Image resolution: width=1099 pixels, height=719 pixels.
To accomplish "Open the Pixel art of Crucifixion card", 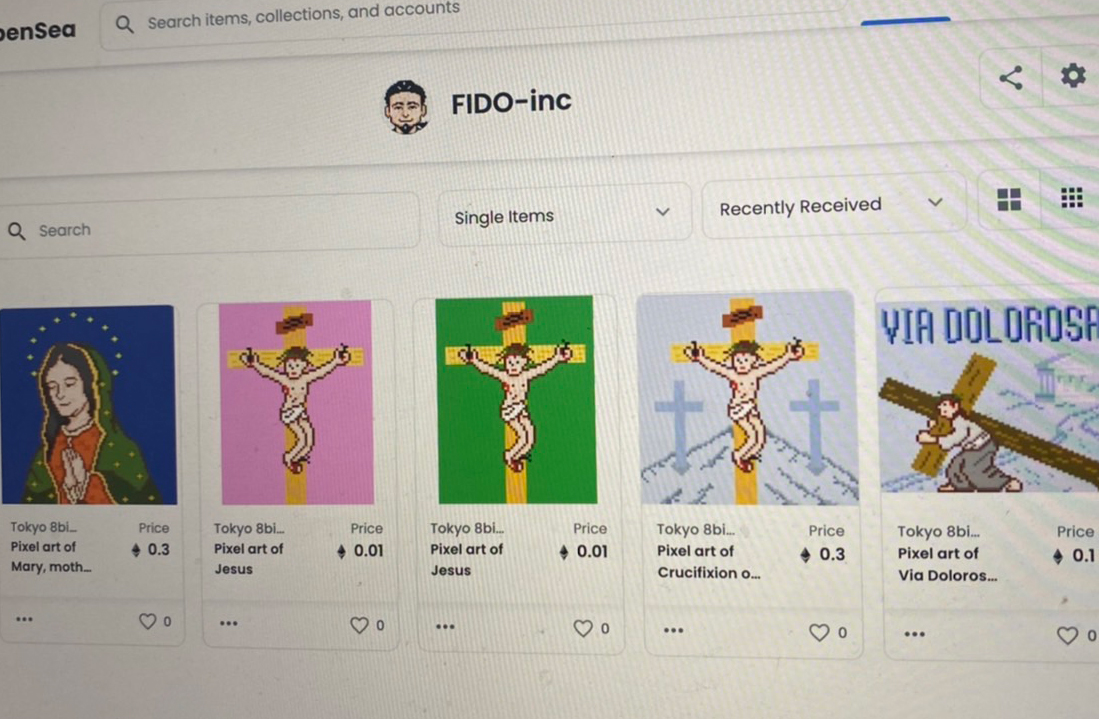I will pyautogui.click(x=746, y=399).
